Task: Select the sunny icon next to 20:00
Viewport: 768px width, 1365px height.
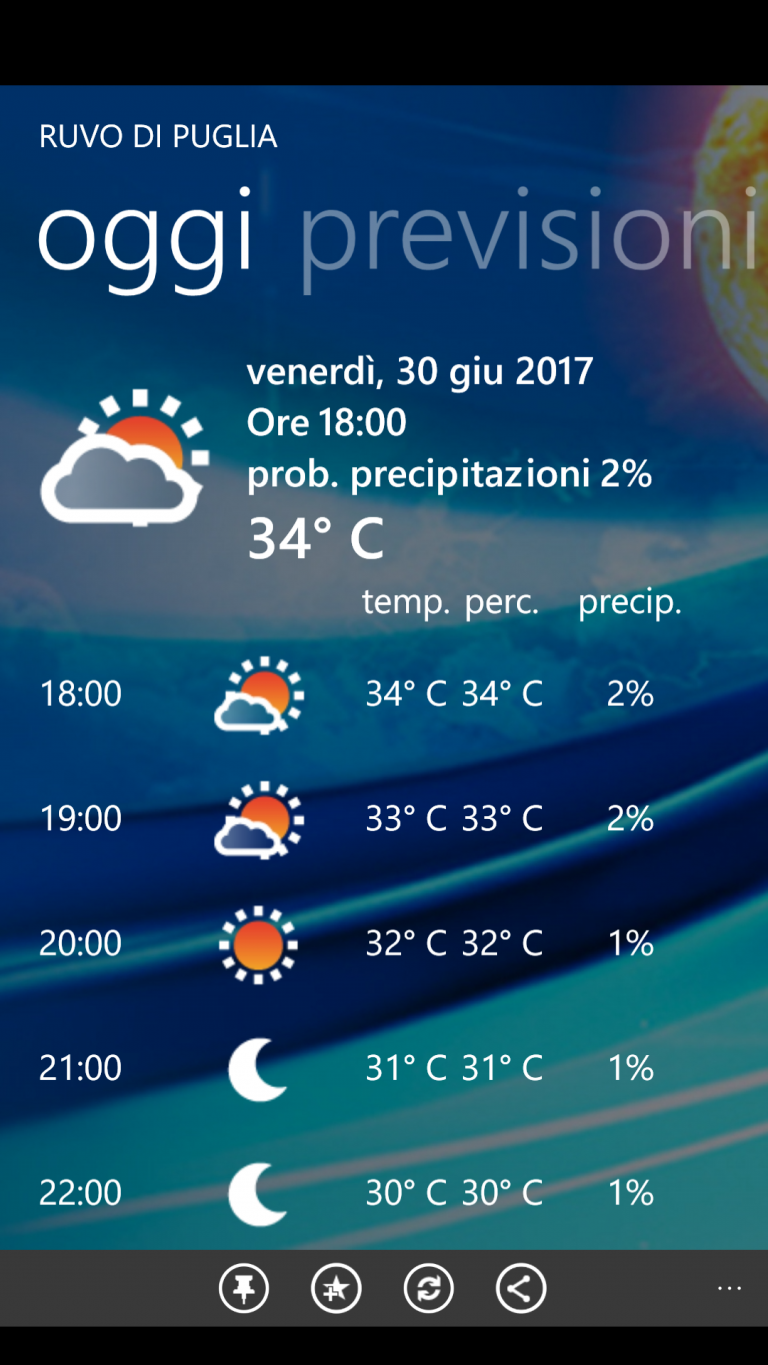Action: point(258,942)
